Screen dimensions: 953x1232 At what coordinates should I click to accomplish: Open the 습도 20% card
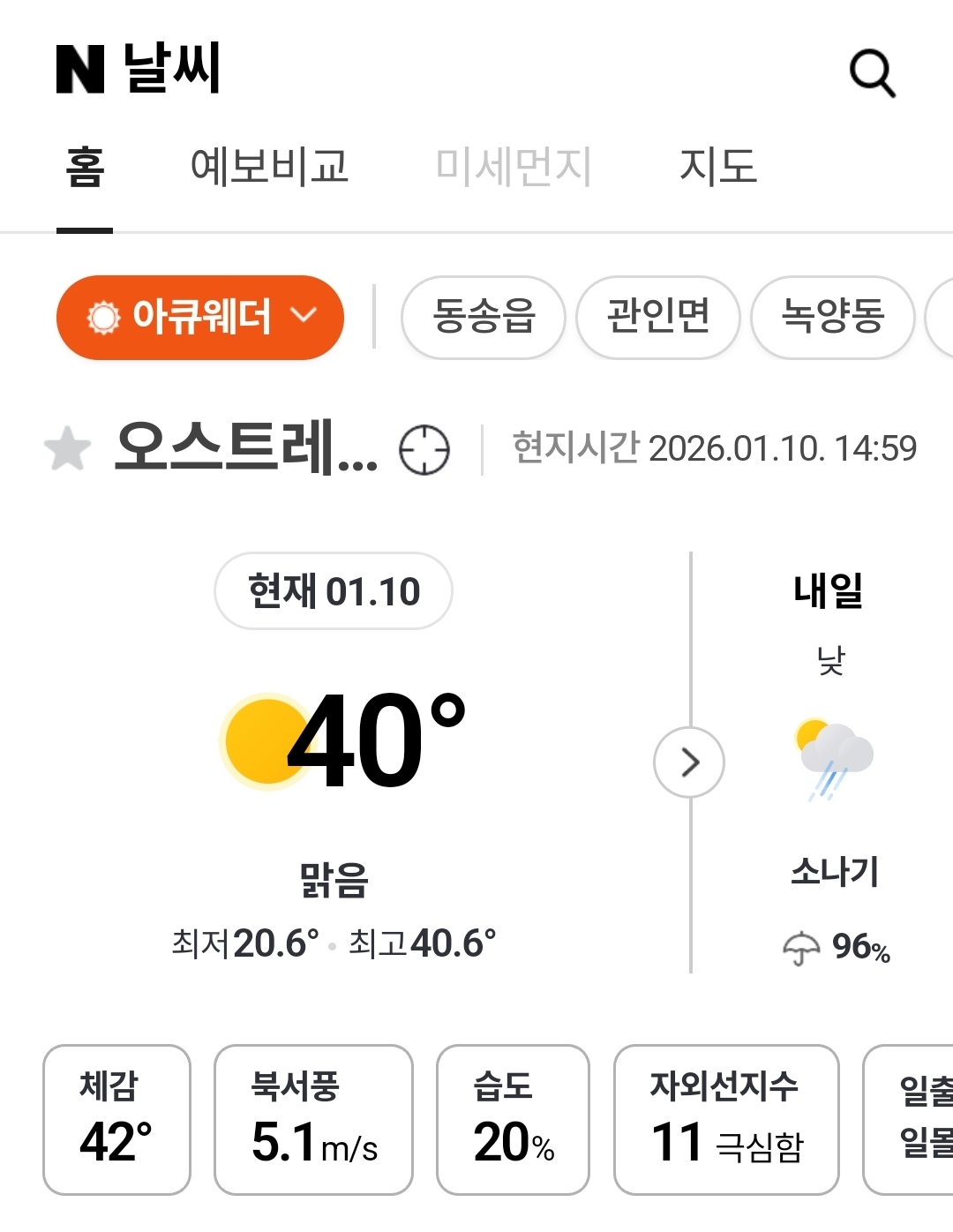pyautogui.click(x=513, y=1120)
